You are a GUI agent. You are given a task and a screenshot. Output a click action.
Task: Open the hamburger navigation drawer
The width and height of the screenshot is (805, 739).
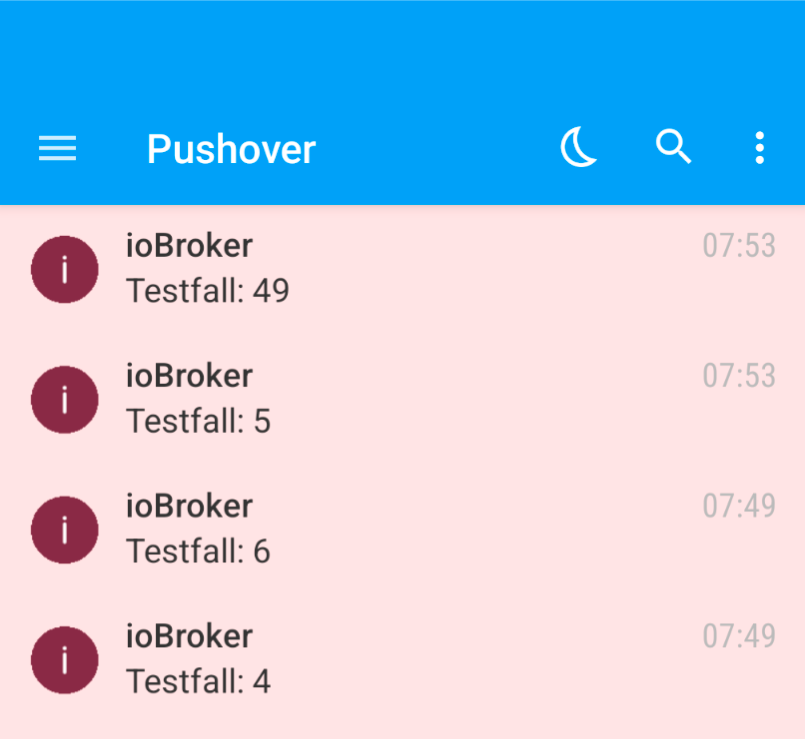coord(57,149)
